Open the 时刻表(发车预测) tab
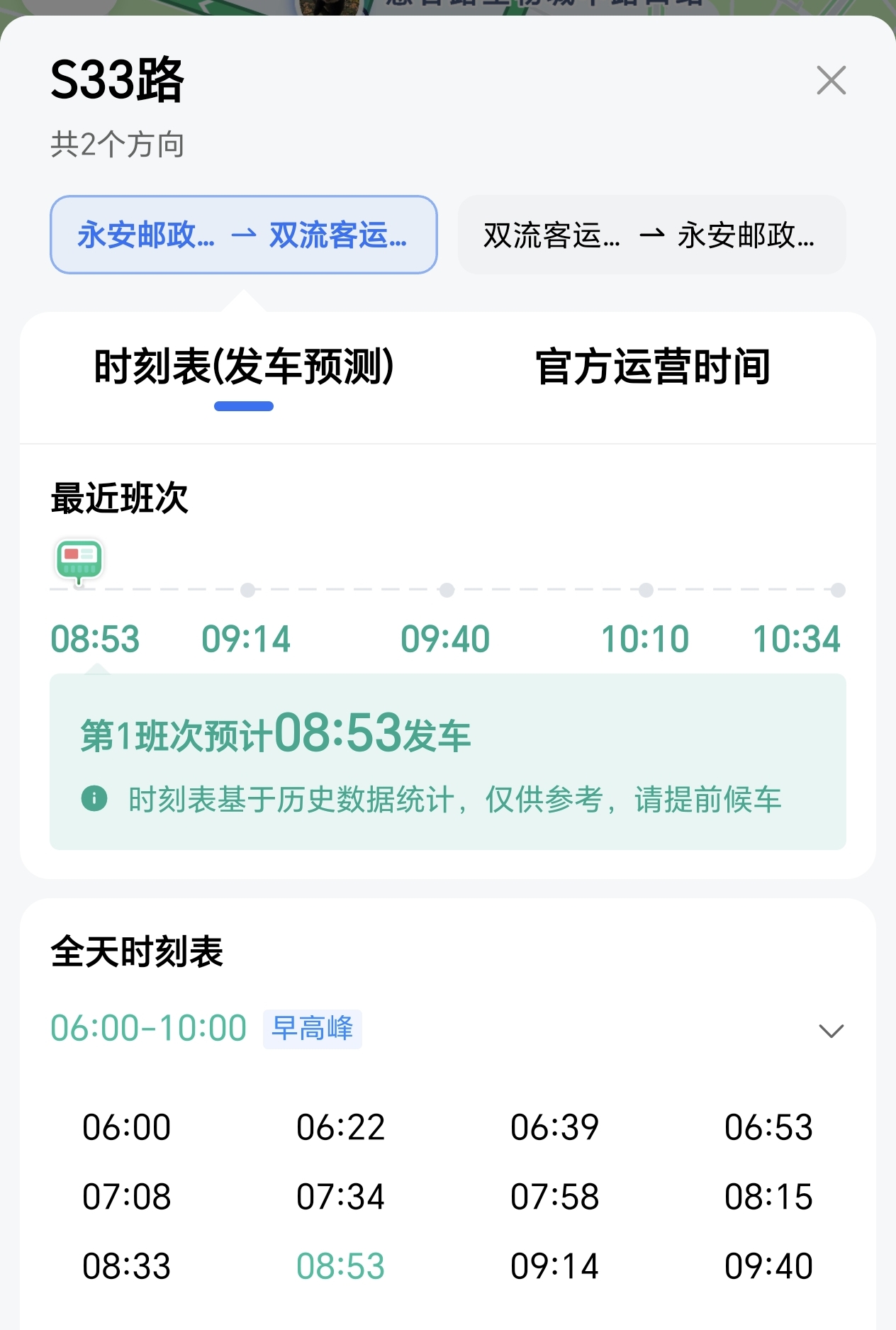This screenshot has width=896, height=1330. 244,367
